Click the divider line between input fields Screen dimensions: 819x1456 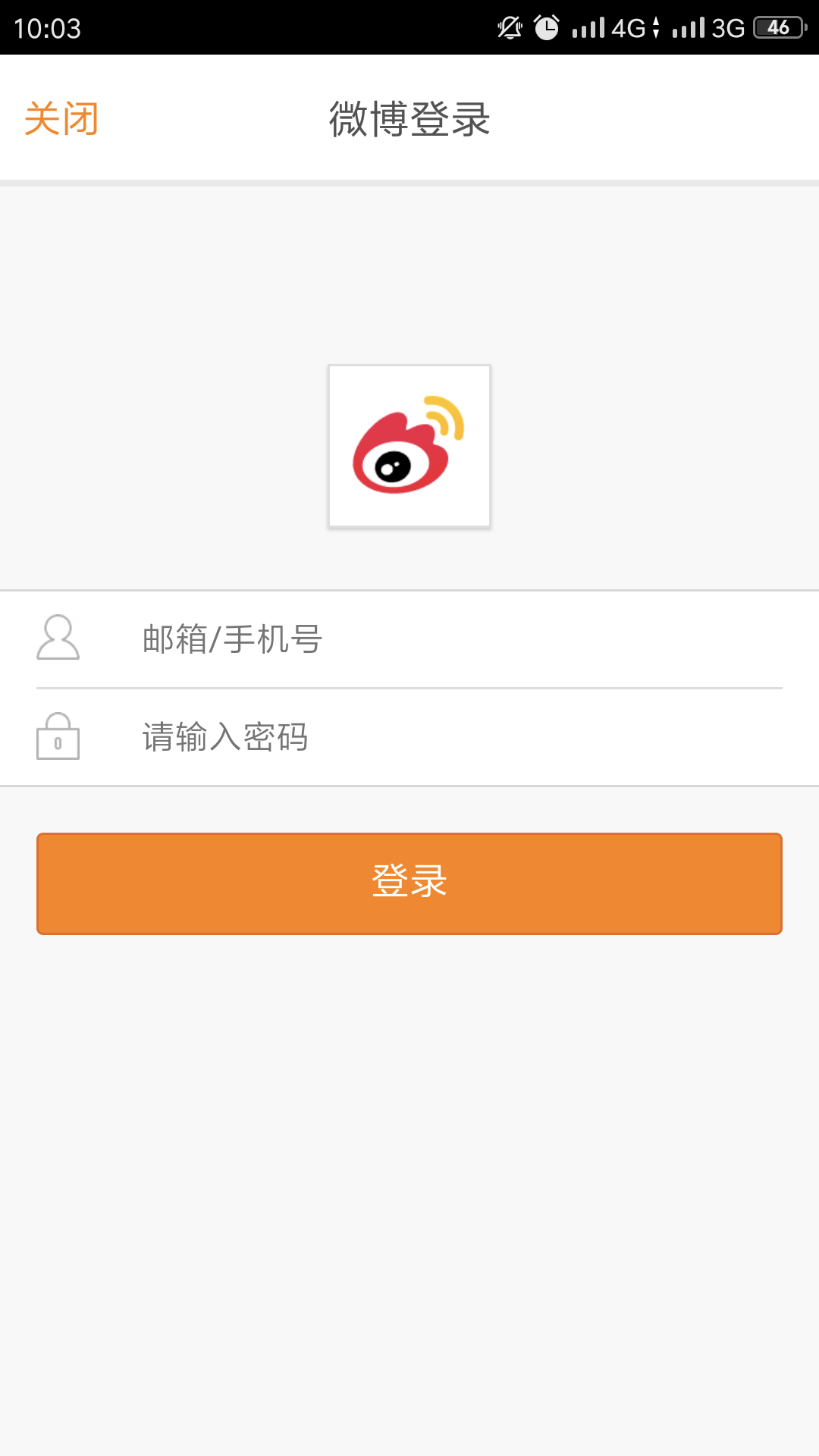pos(409,689)
